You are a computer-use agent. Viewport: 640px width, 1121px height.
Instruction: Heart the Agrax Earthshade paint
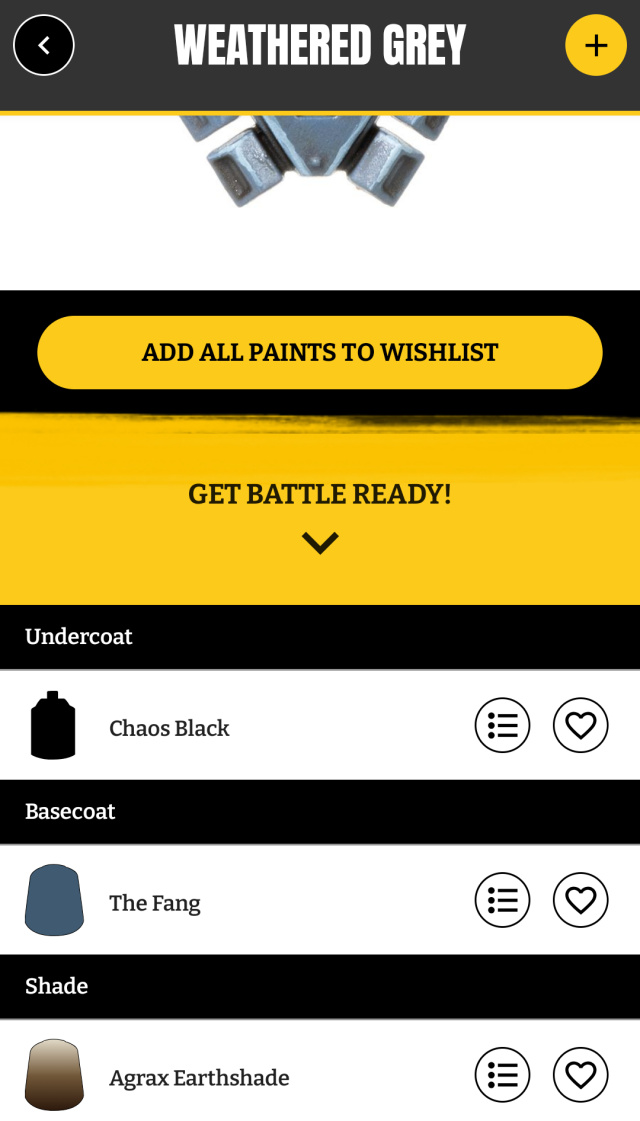(x=581, y=1075)
